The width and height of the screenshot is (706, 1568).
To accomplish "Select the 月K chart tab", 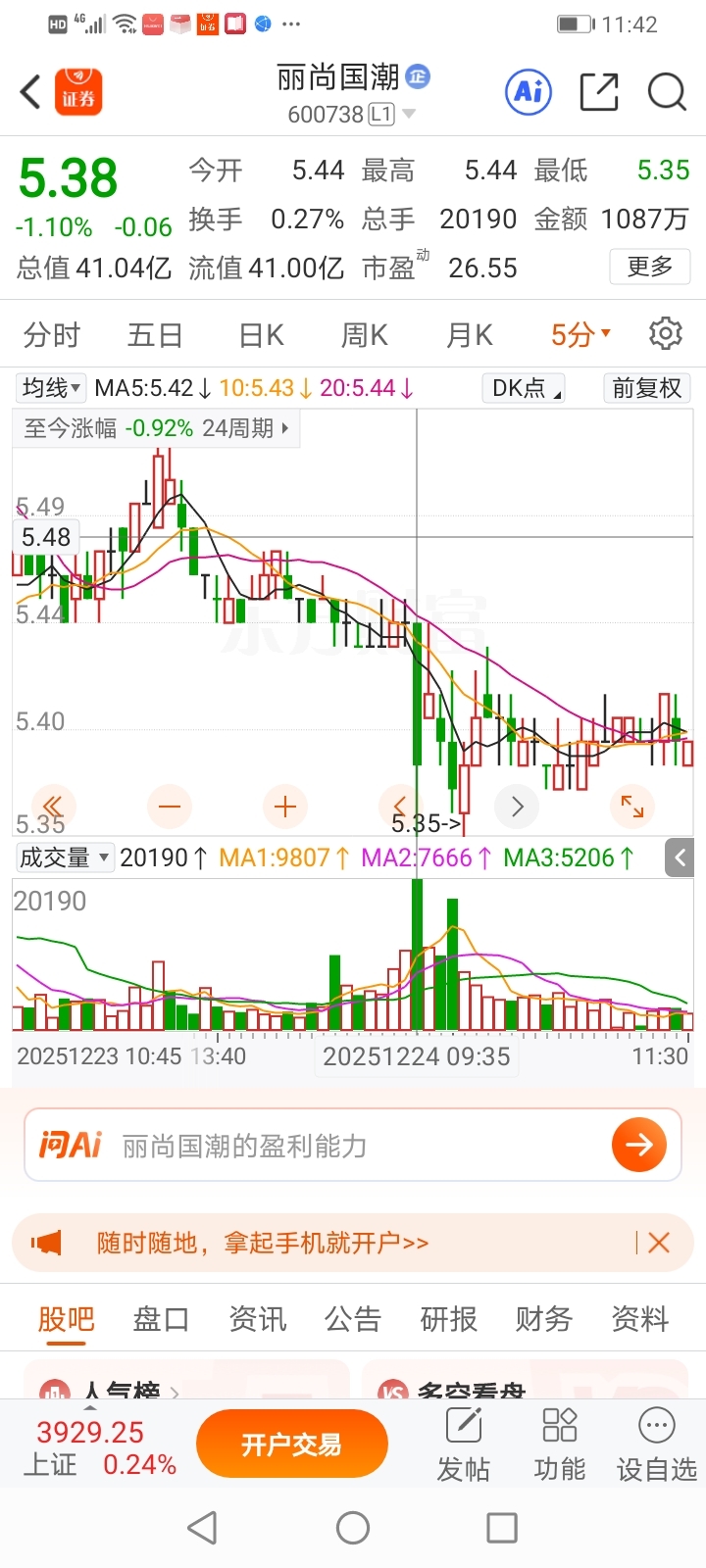I will click(x=470, y=336).
